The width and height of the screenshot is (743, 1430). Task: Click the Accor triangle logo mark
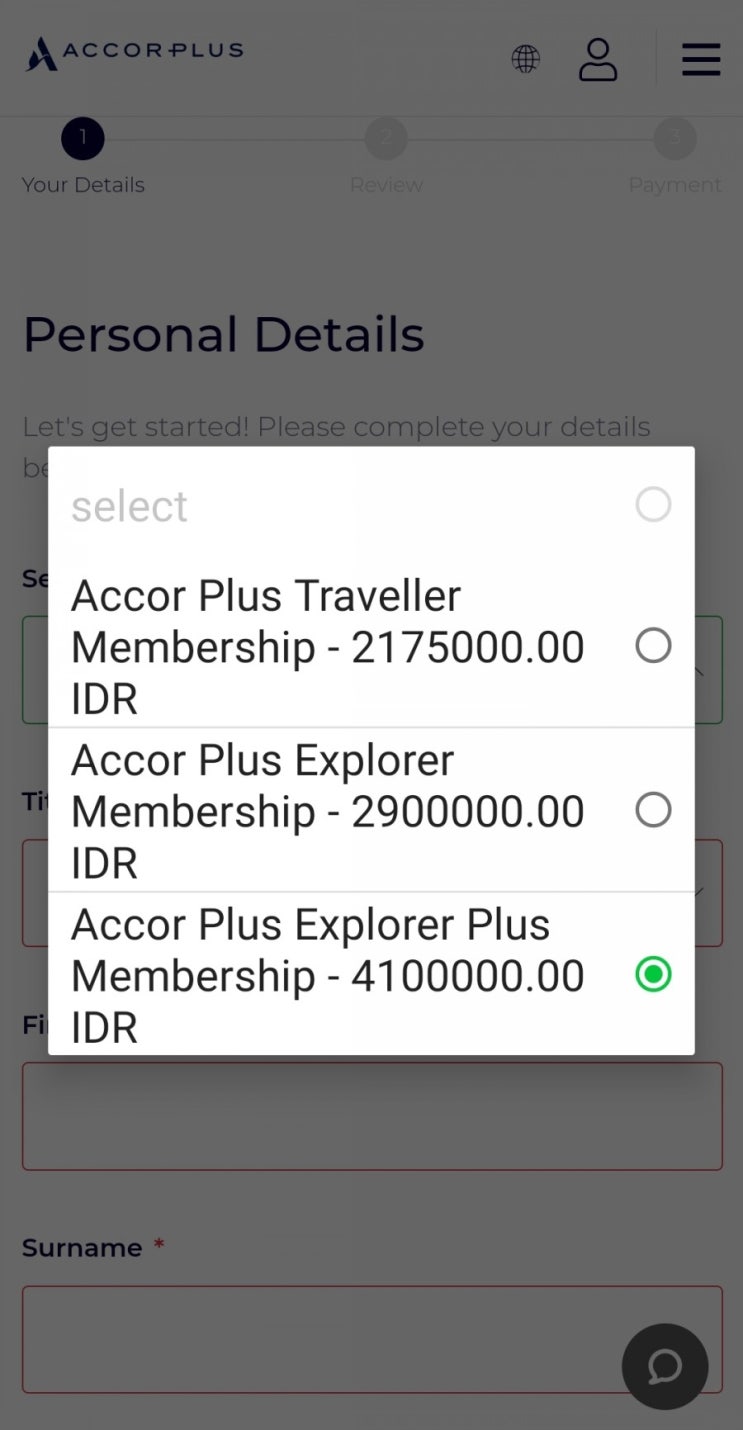pos(41,52)
